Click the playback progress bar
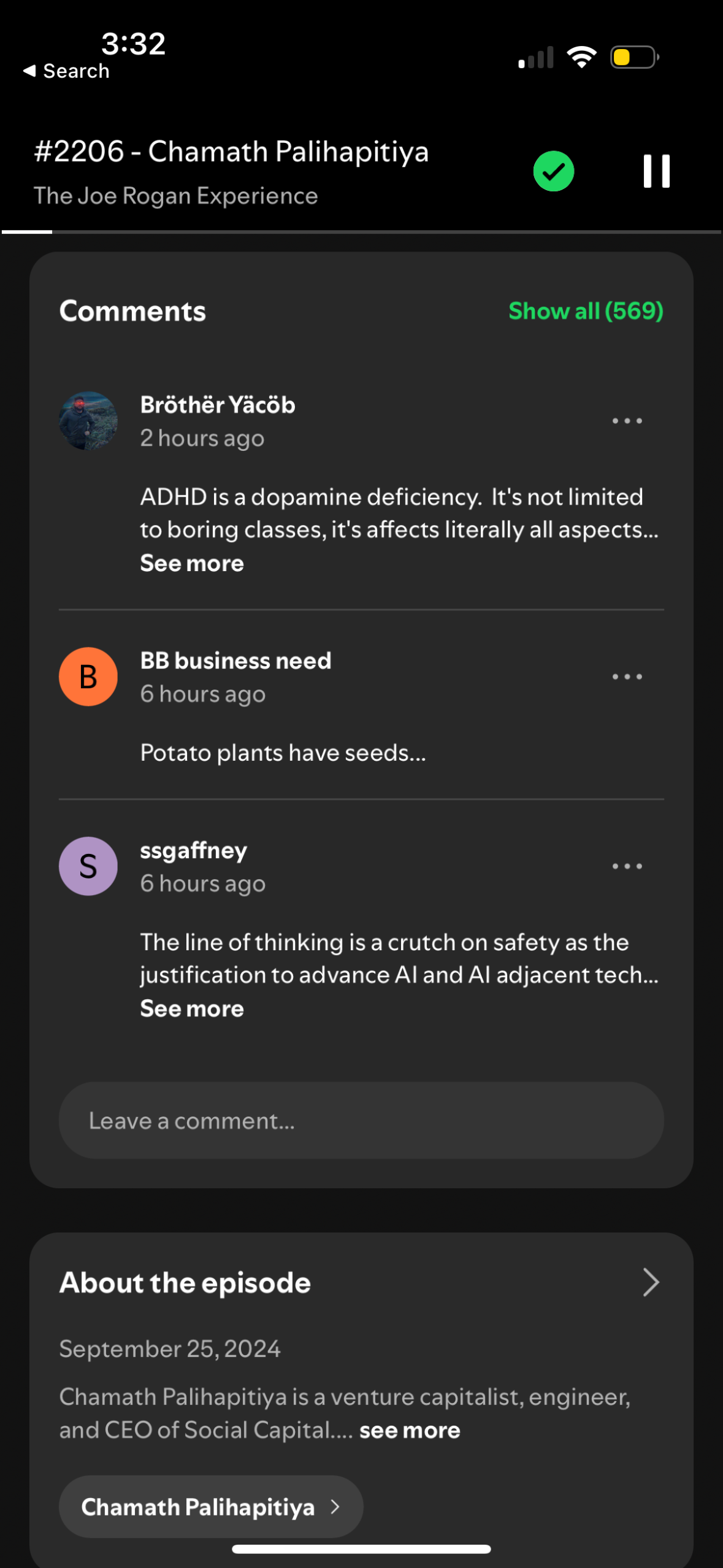 pos(362,232)
